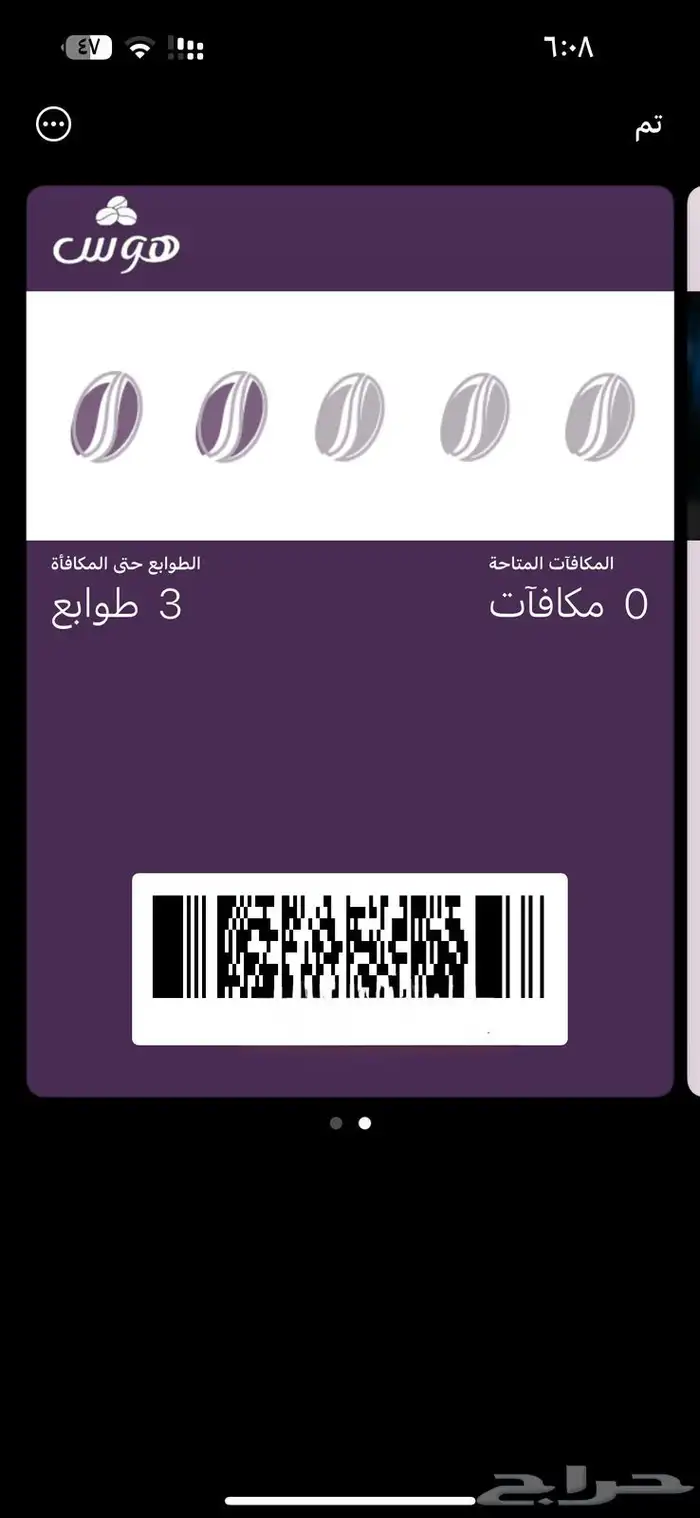Tap تم to close the pass
The width and height of the screenshot is (700, 1518).
(x=648, y=127)
